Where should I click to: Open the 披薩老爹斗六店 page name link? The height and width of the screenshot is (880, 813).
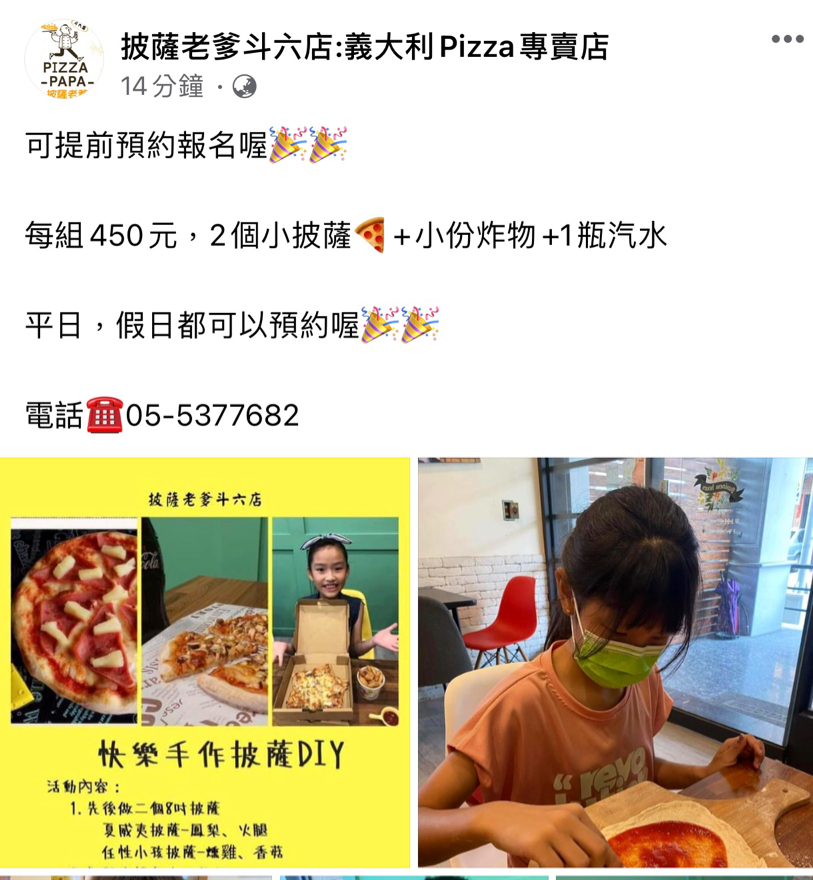(364, 46)
